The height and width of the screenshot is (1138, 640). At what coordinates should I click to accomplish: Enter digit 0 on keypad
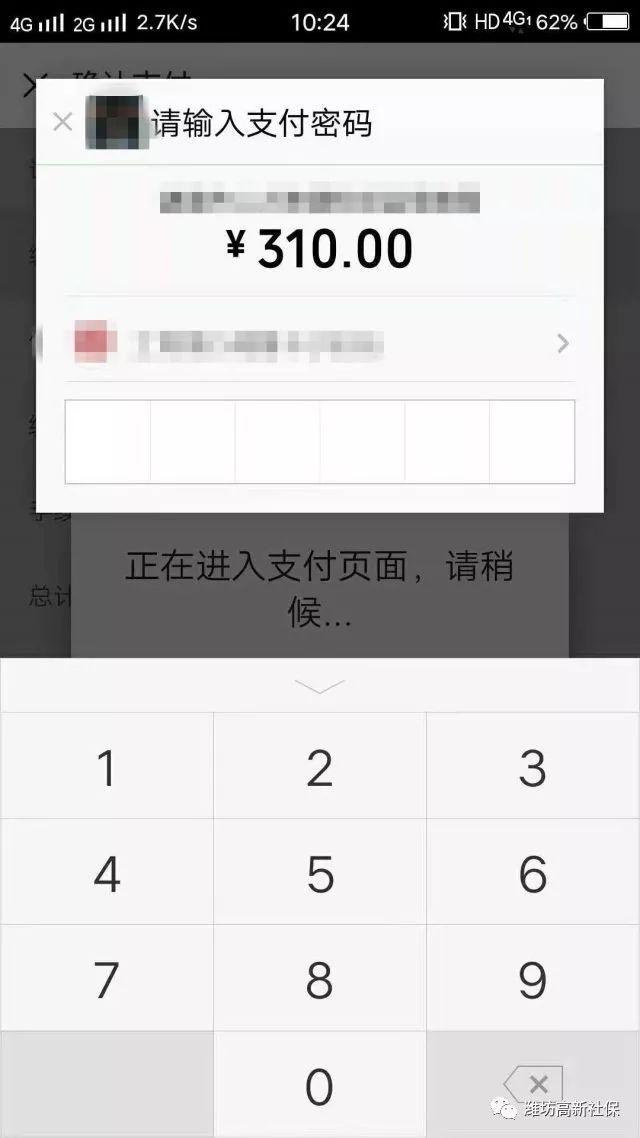pyautogui.click(x=320, y=1086)
